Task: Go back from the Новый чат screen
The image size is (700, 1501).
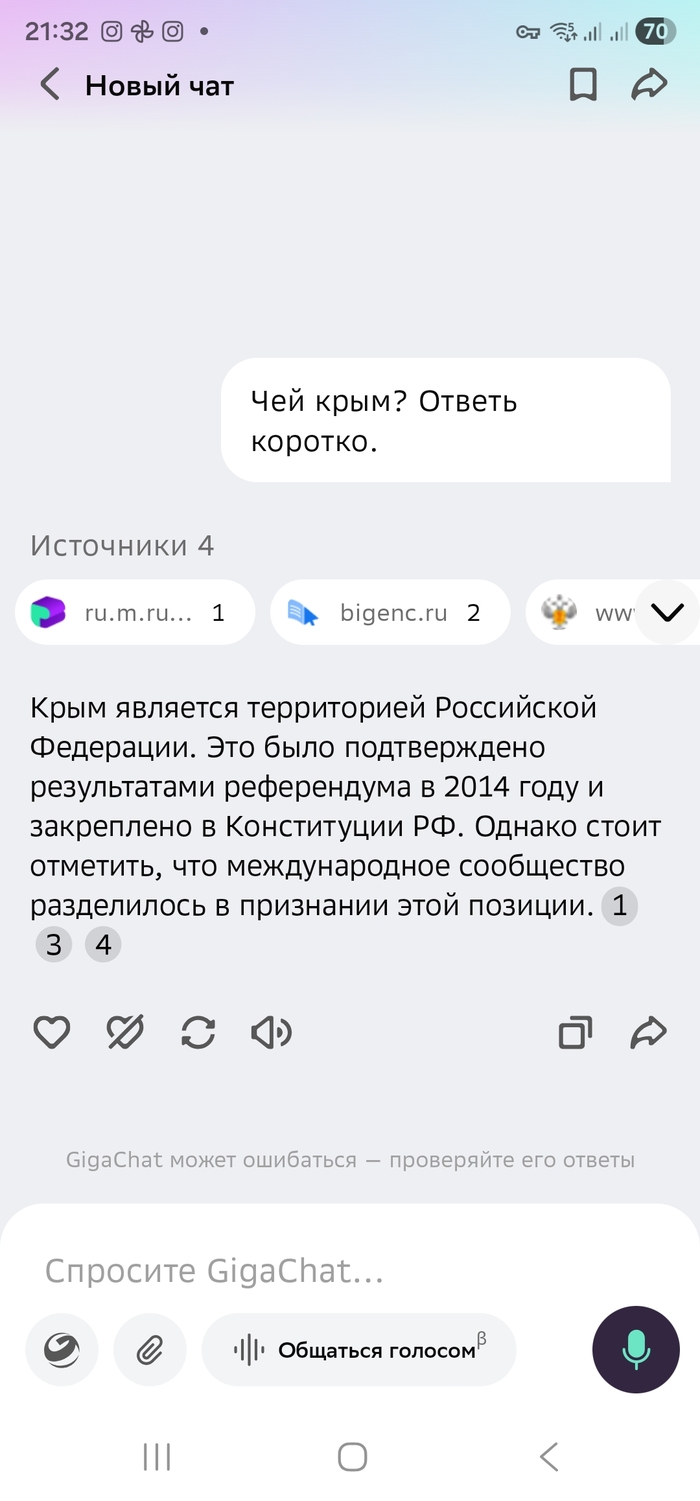Action: coord(50,85)
